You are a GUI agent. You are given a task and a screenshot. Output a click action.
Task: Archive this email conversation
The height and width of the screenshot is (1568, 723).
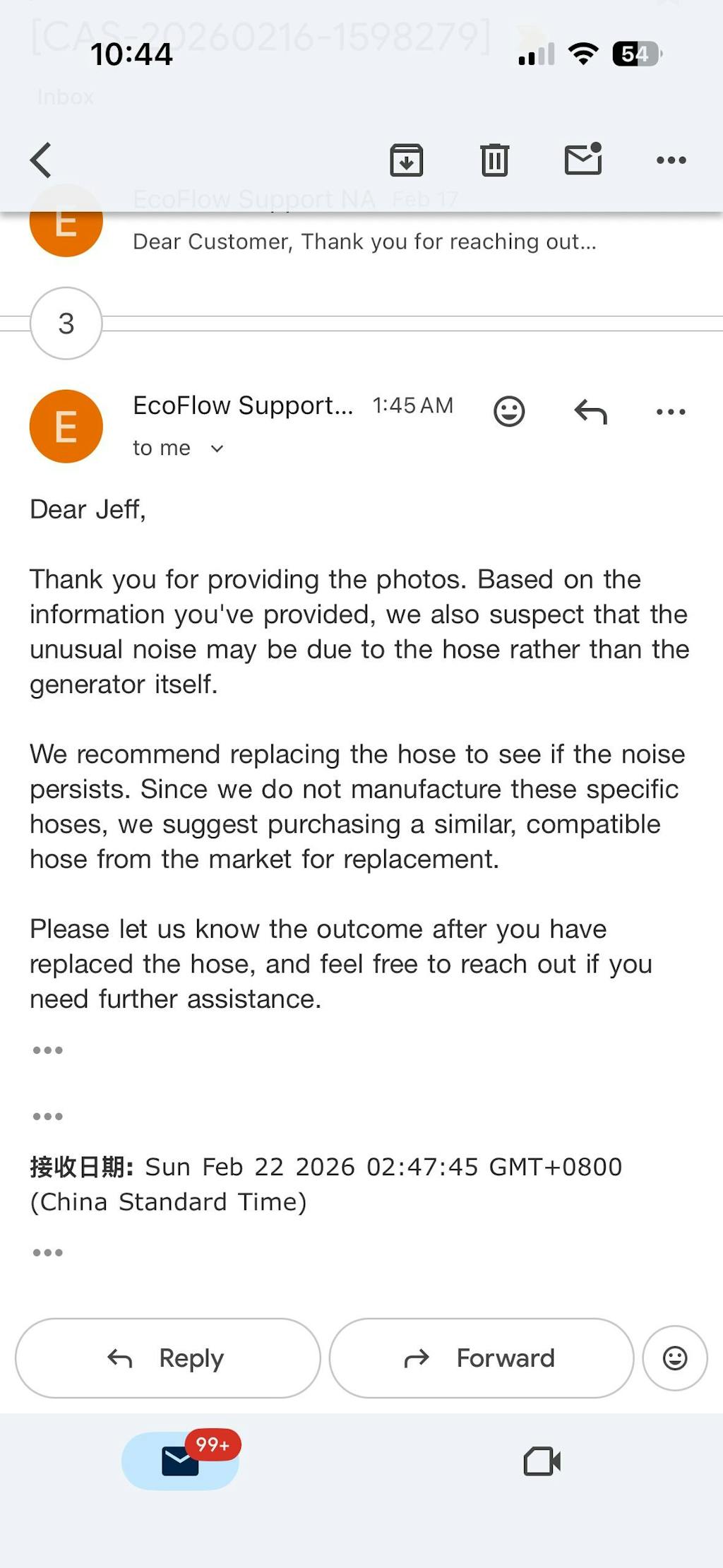tap(406, 160)
